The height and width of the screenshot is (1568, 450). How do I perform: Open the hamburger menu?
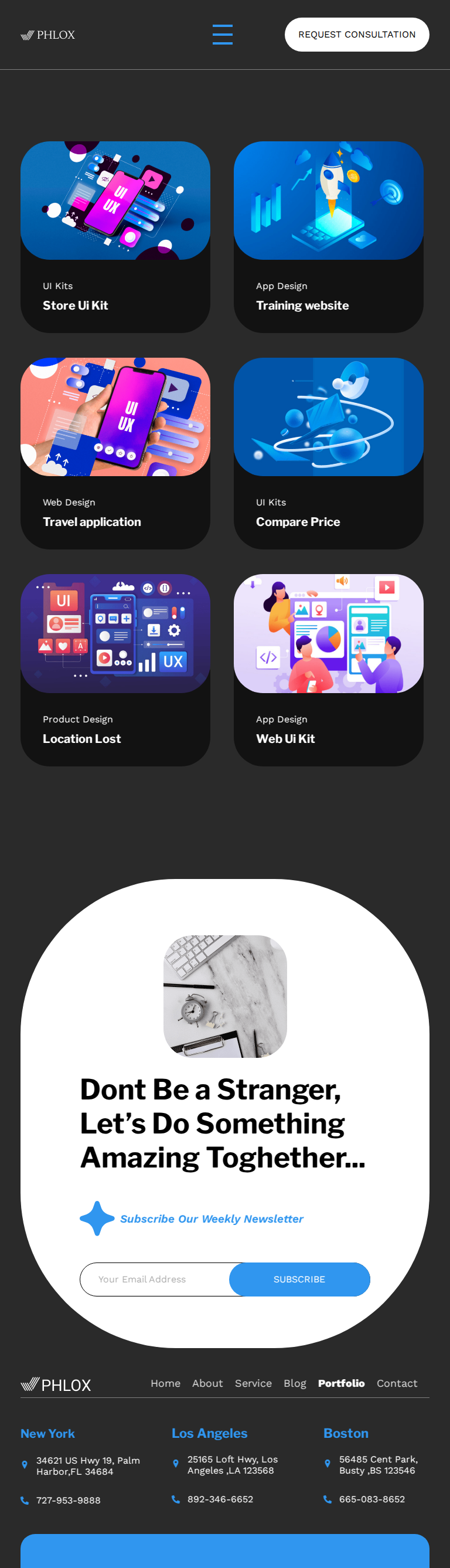[223, 35]
